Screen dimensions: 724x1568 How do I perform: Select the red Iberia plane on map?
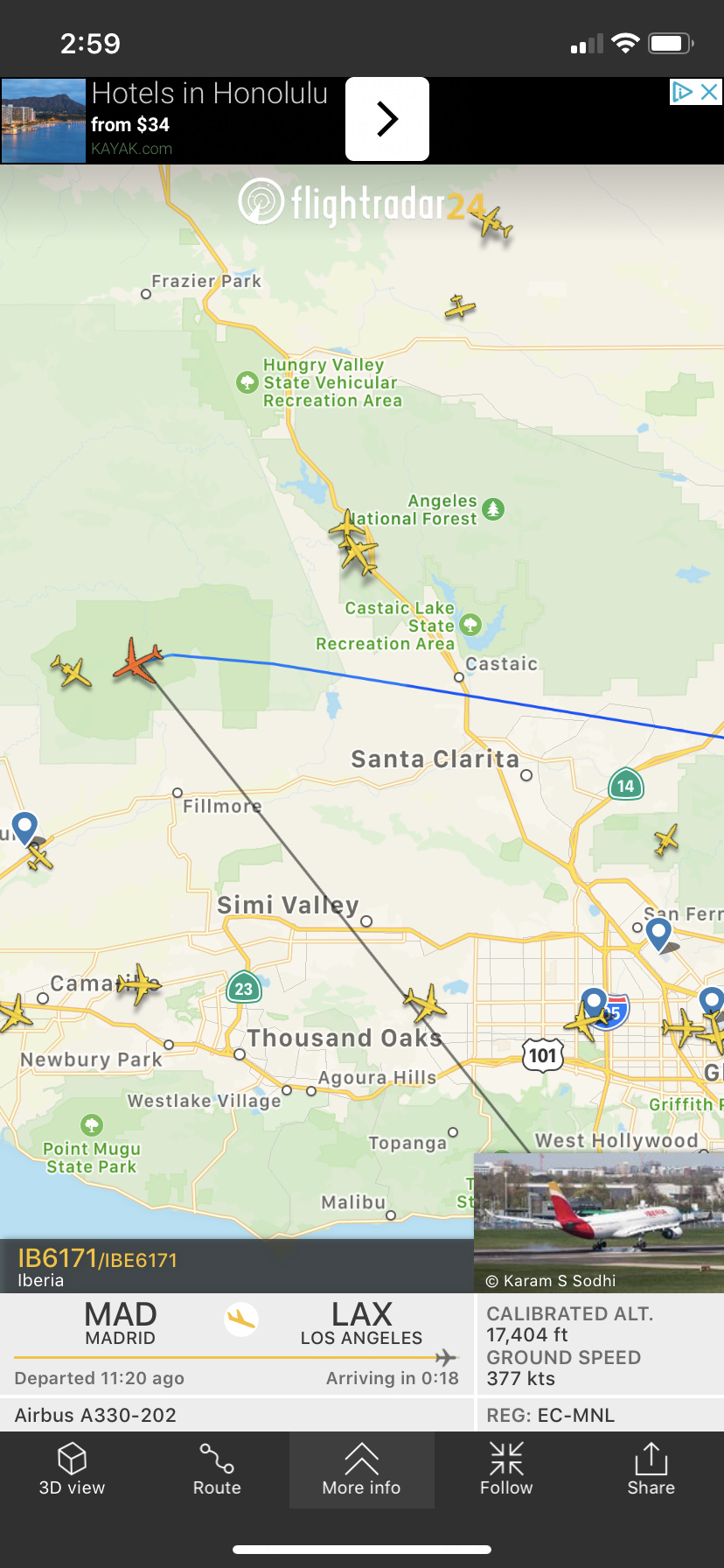pyautogui.click(x=138, y=659)
